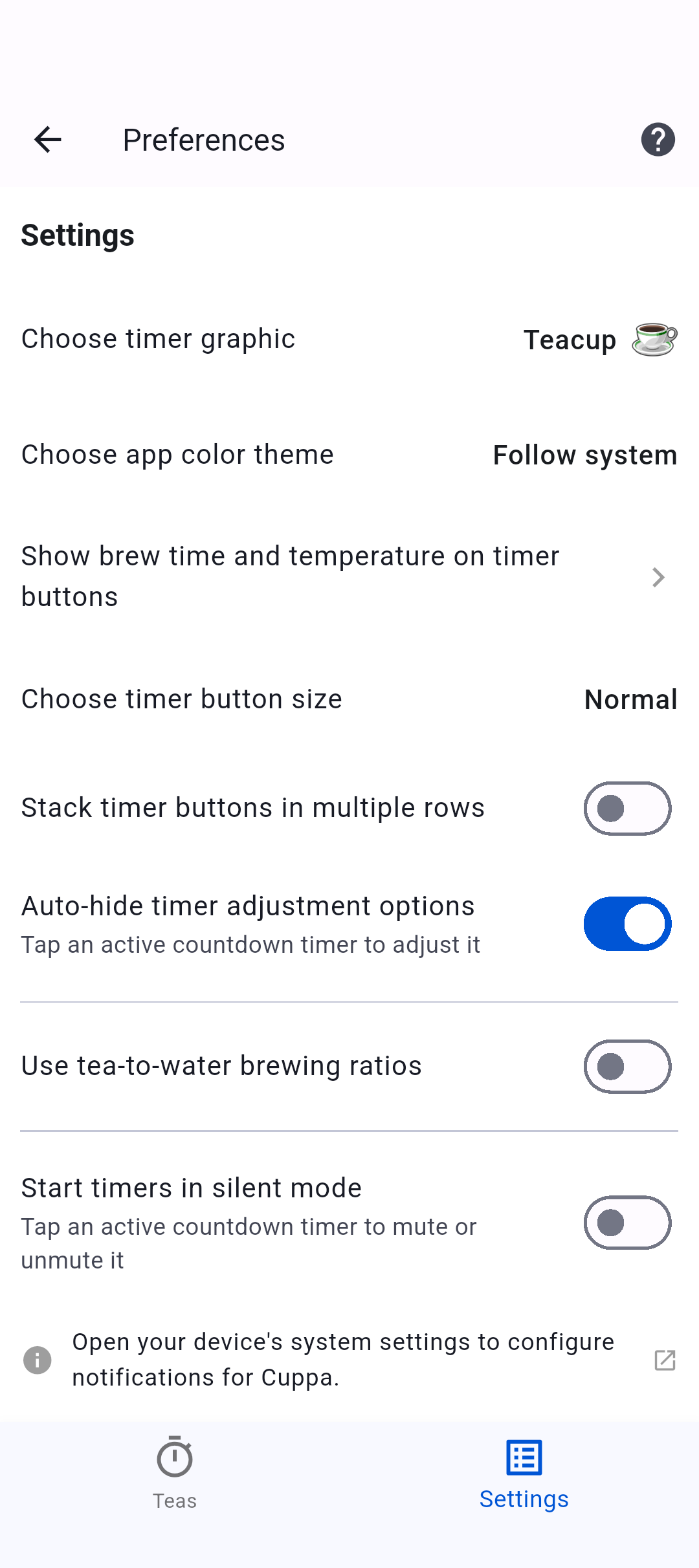699x1568 pixels.
Task: Choose a different app color theme
Action: 584,455
